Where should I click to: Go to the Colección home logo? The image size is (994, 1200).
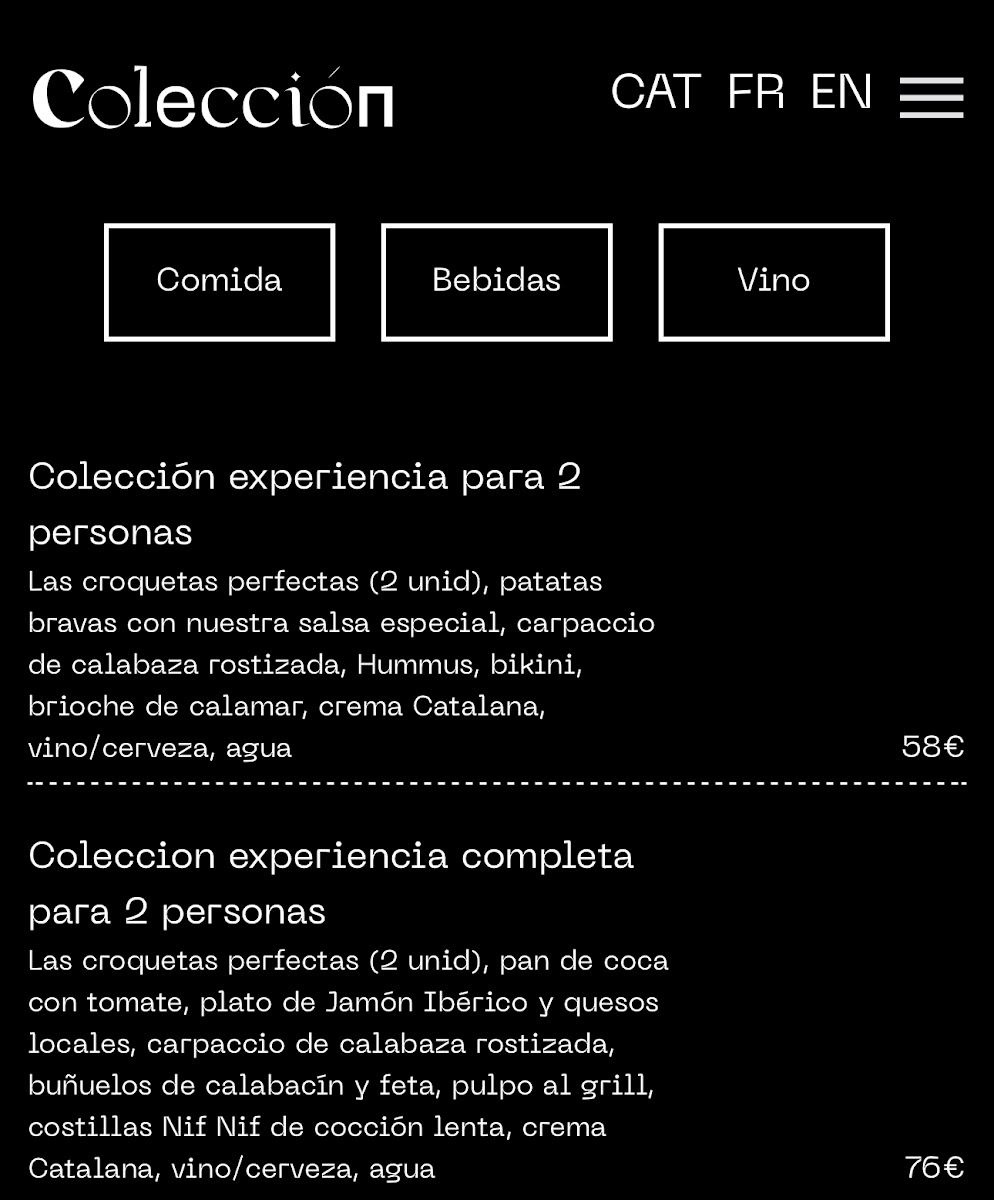[x=213, y=97]
